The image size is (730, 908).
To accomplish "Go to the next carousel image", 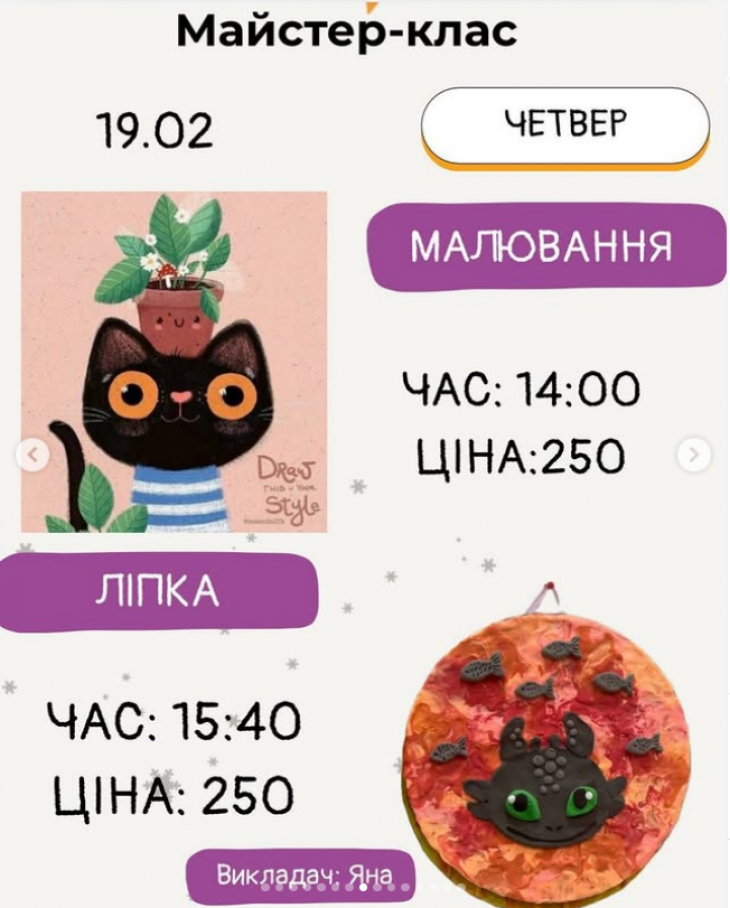I will (693, 456).
